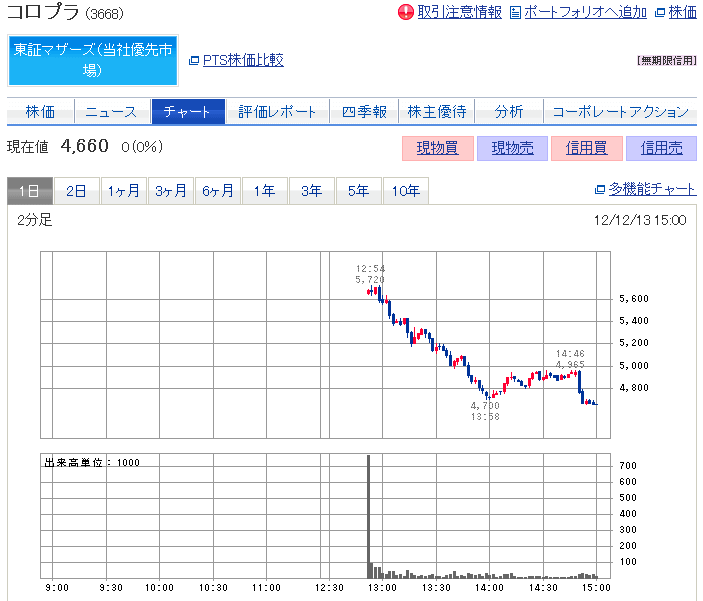Open PTS株価比較 link
This screenshot has height=601, width=703.
243,60
